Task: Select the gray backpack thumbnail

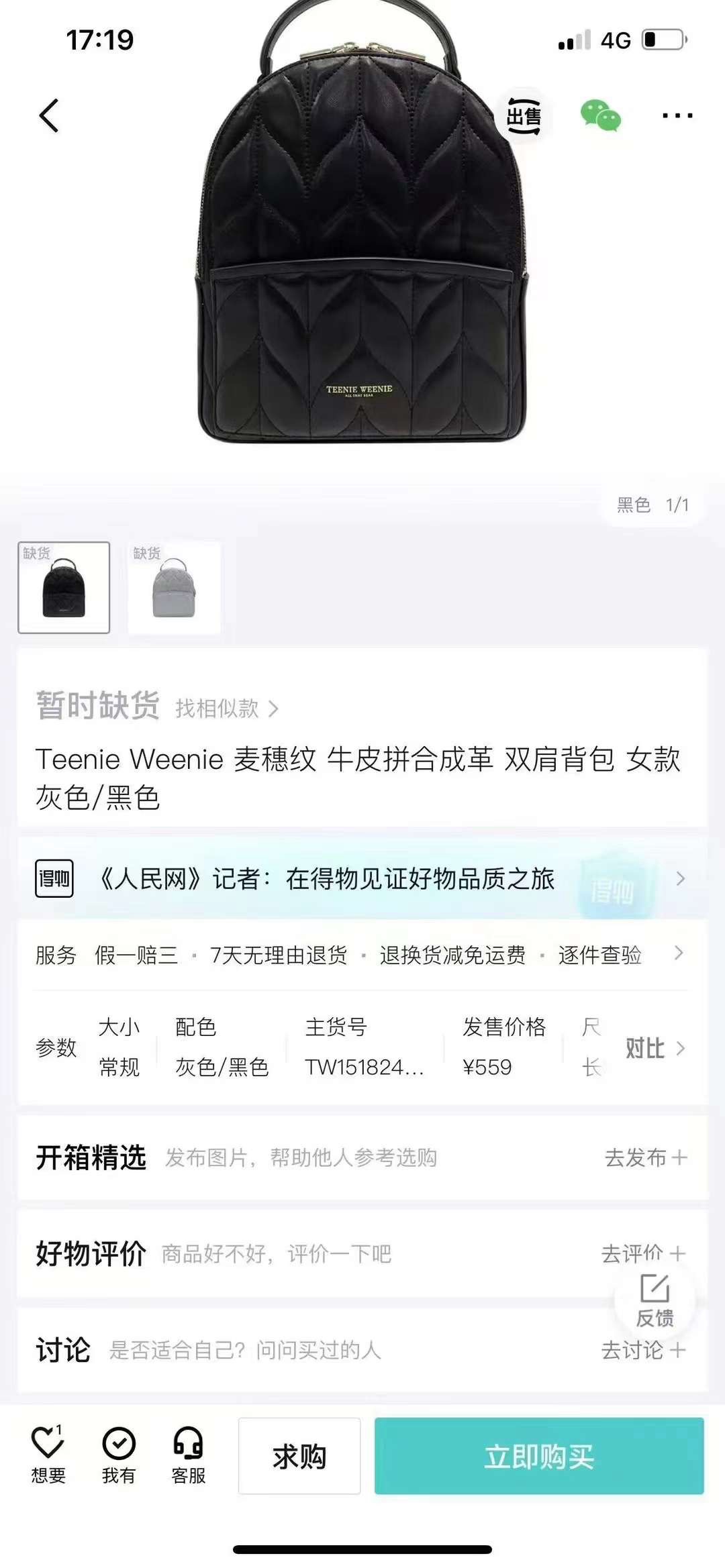Action: [x=174, y=587]
